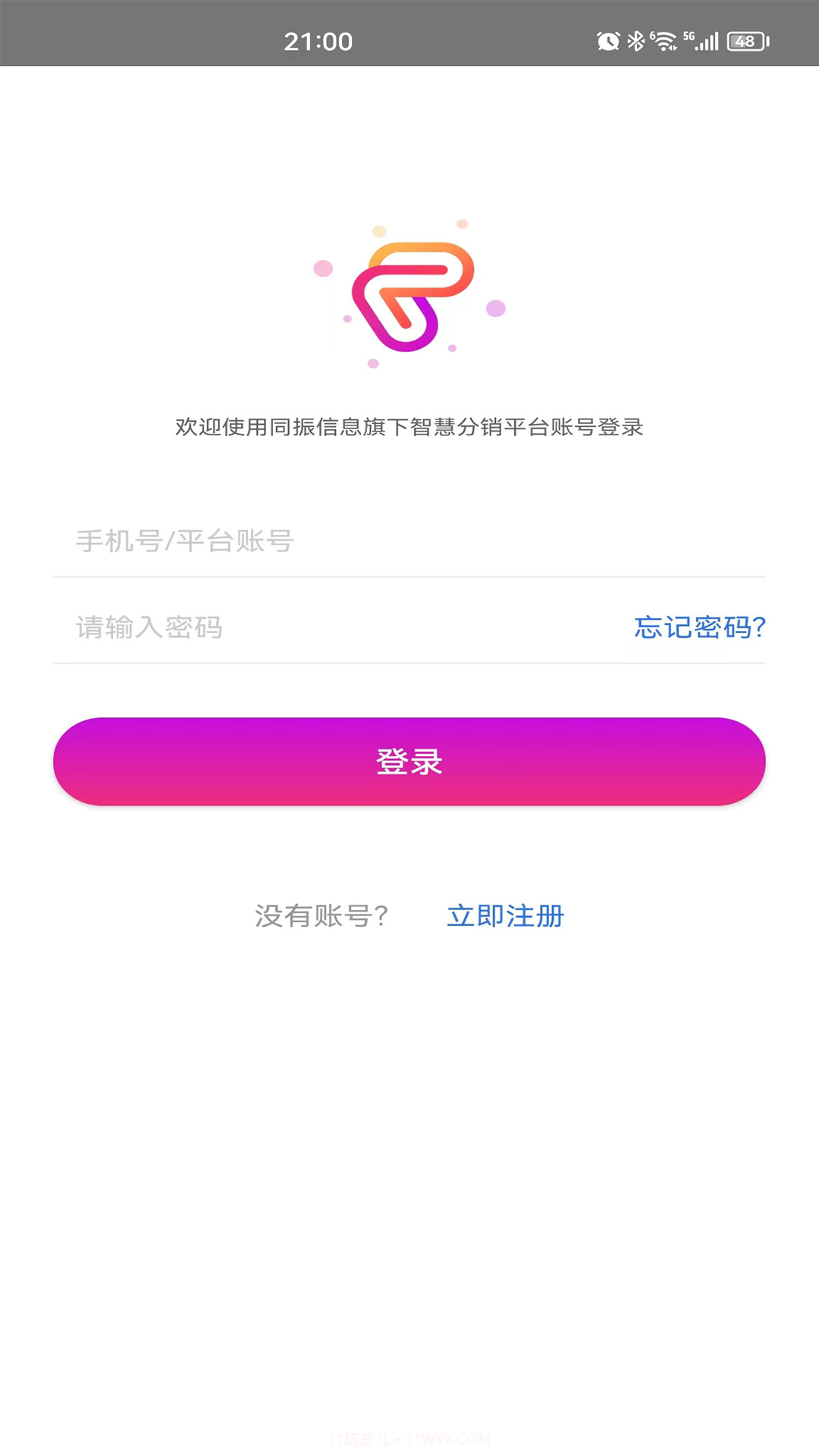Click the divider under the account field

click(x=409, y=578)
